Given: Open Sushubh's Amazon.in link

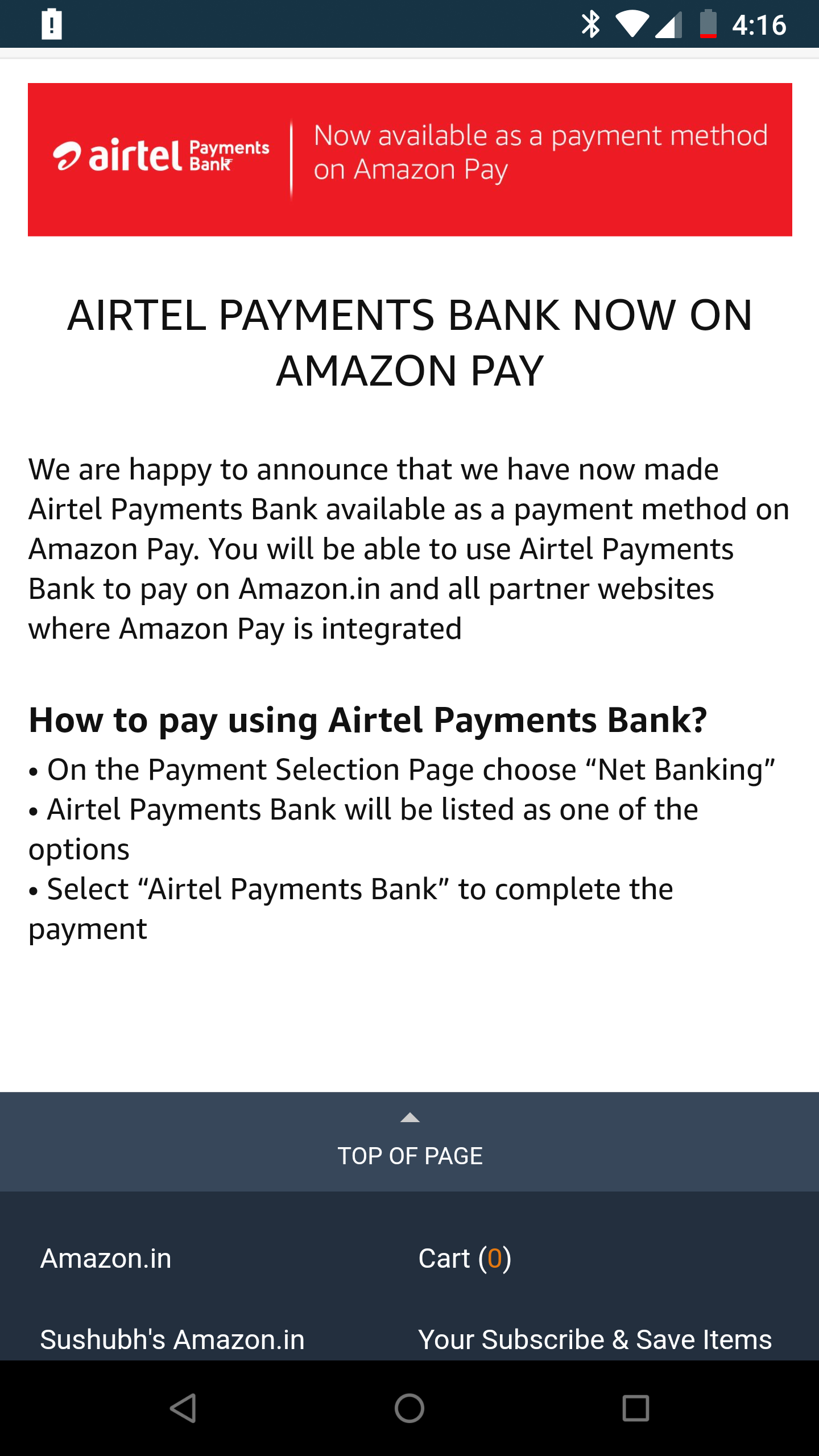Looking at the screenshot, I should pyautogui.click(x=172, y=1339).
